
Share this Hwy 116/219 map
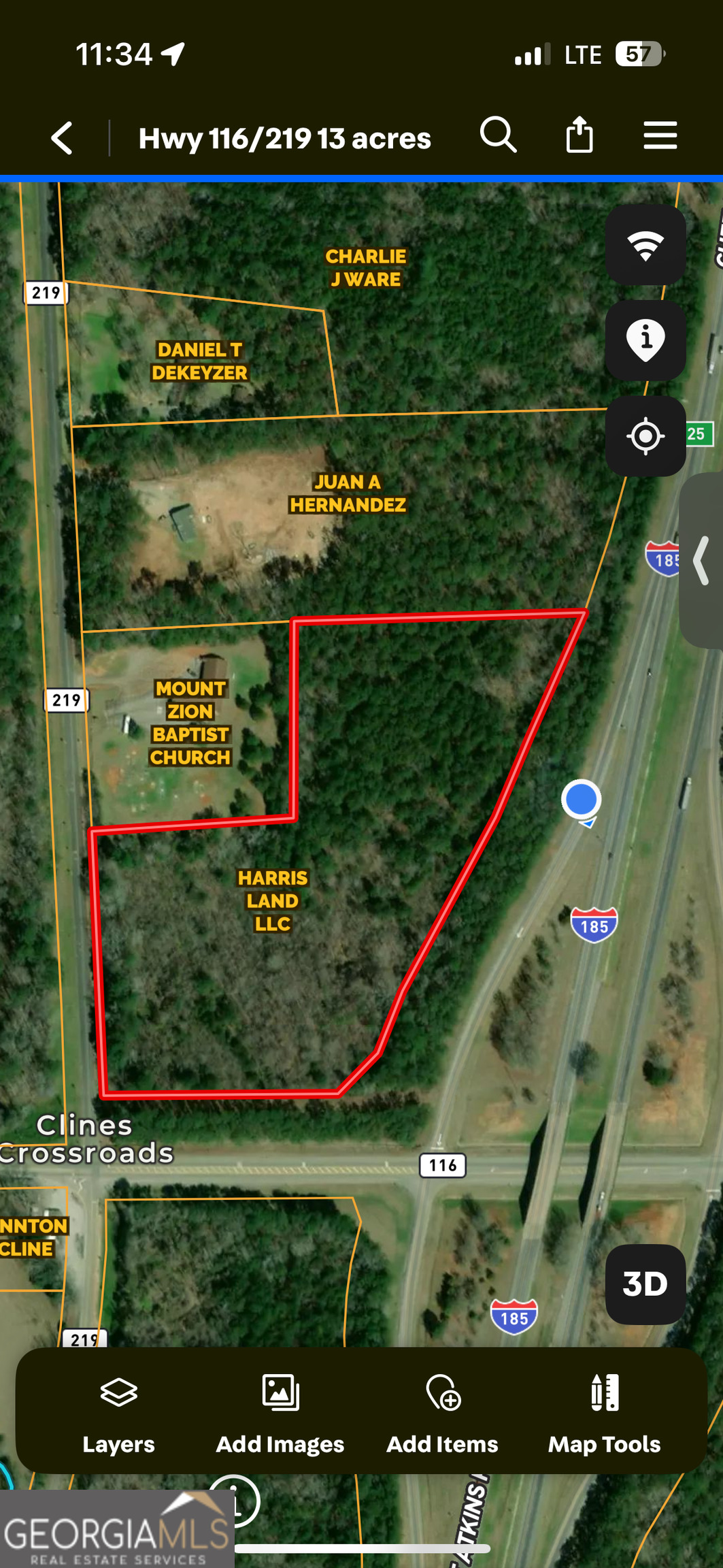click(579, 135)
